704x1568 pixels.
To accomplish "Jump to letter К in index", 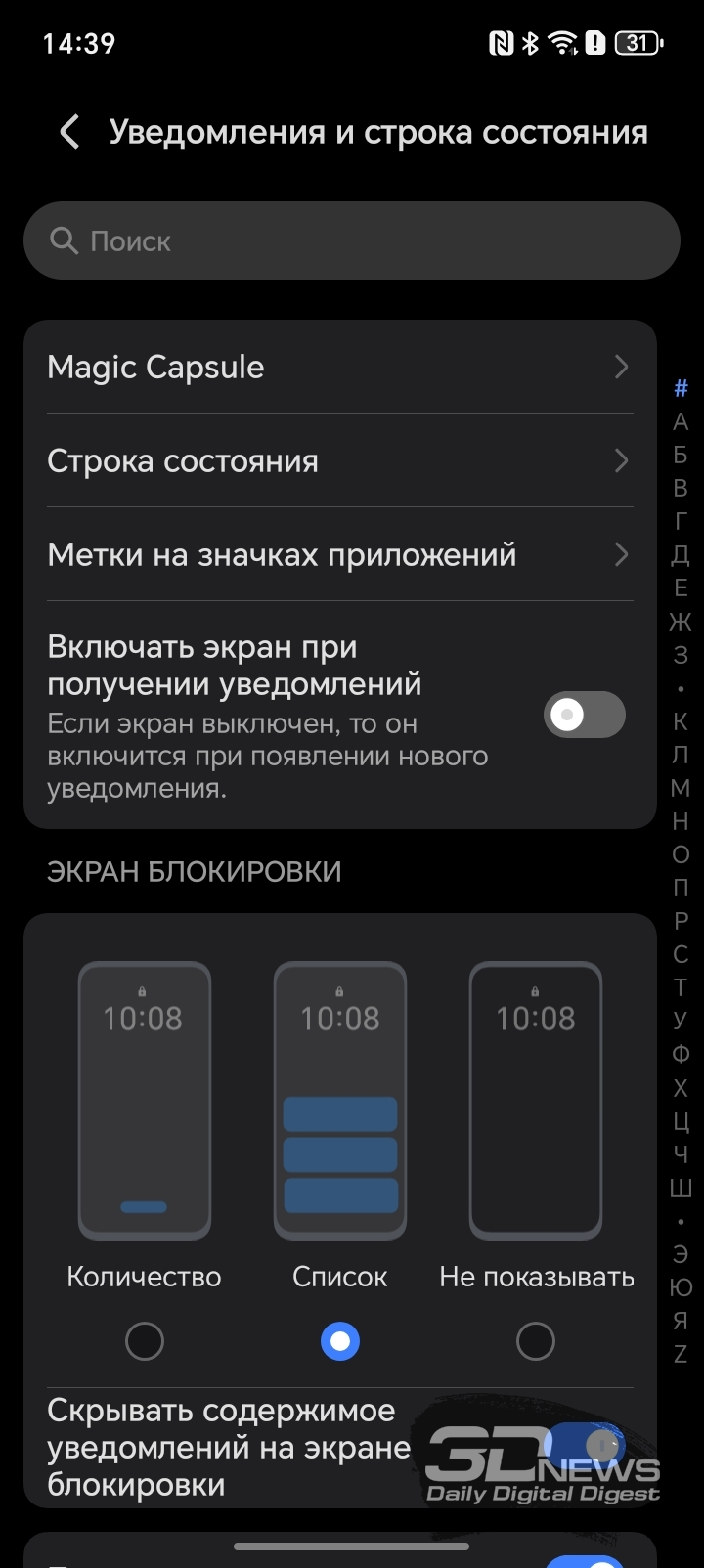I will pos(681,722).
